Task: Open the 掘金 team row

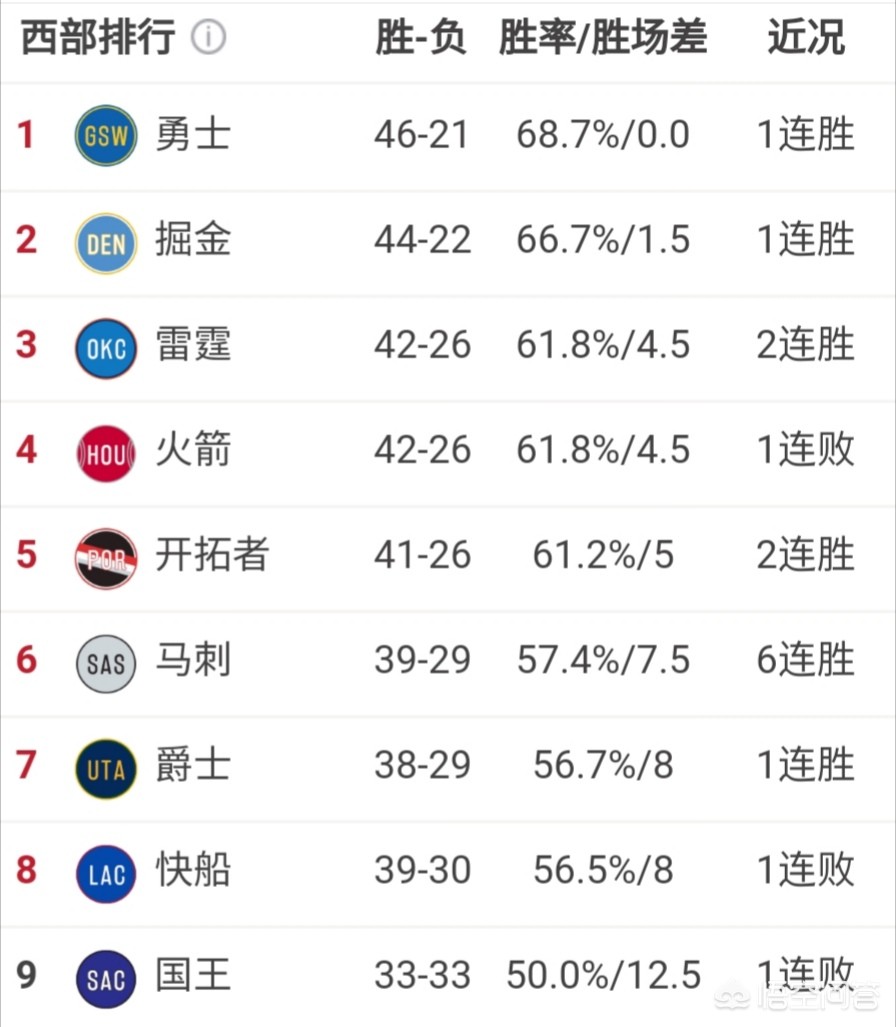Action: click(x=192, y=241)
